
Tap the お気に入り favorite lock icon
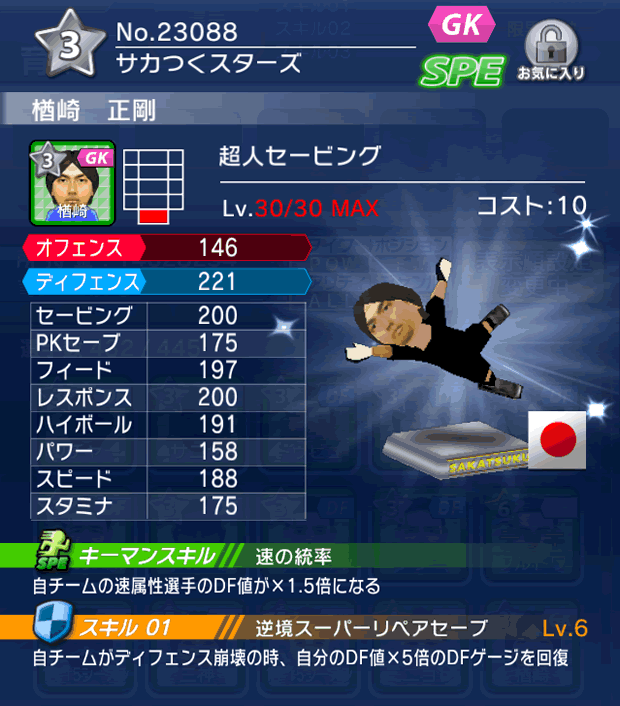pos(551,48)
